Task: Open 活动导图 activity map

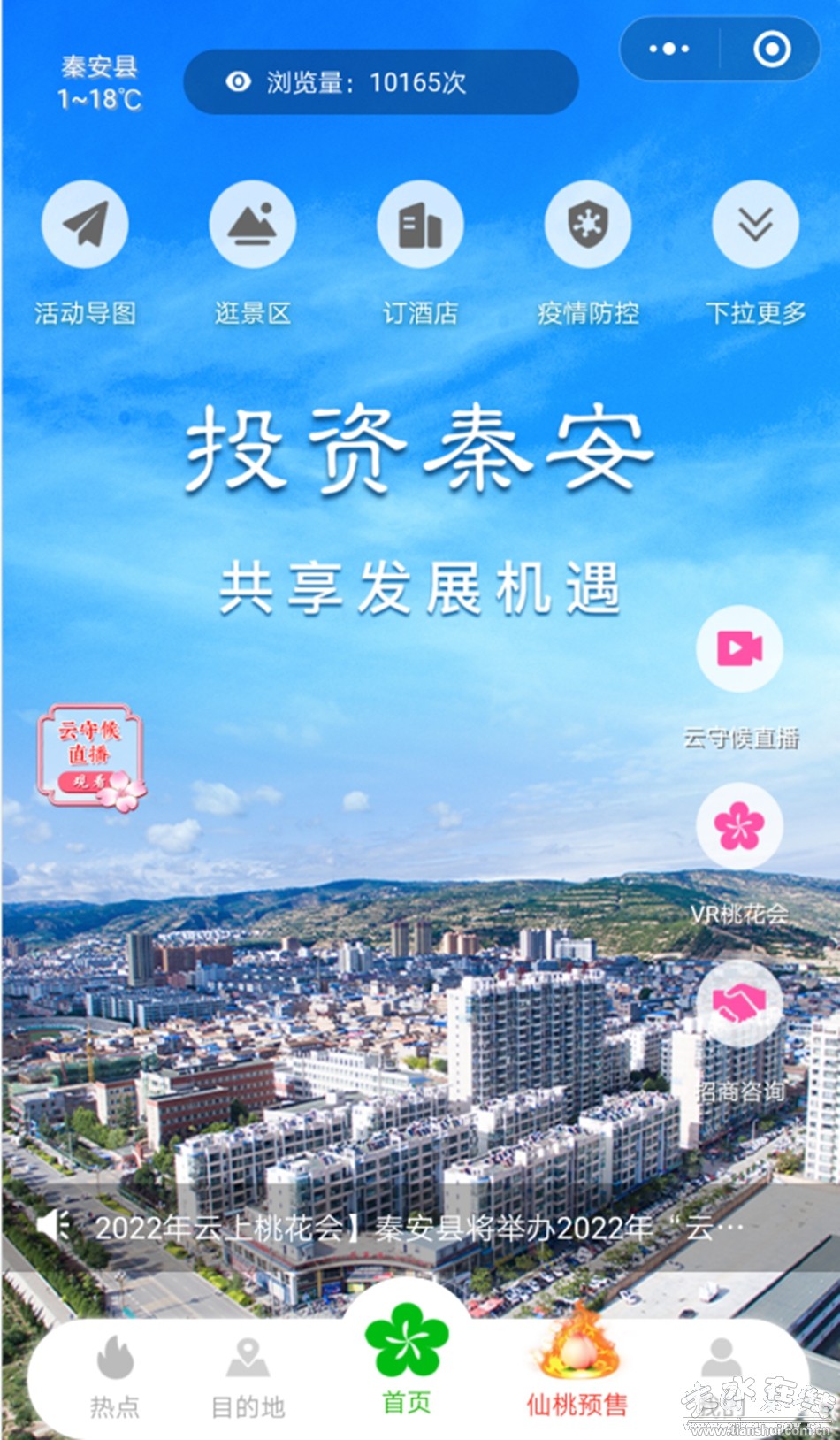Action: pos(85,225)
